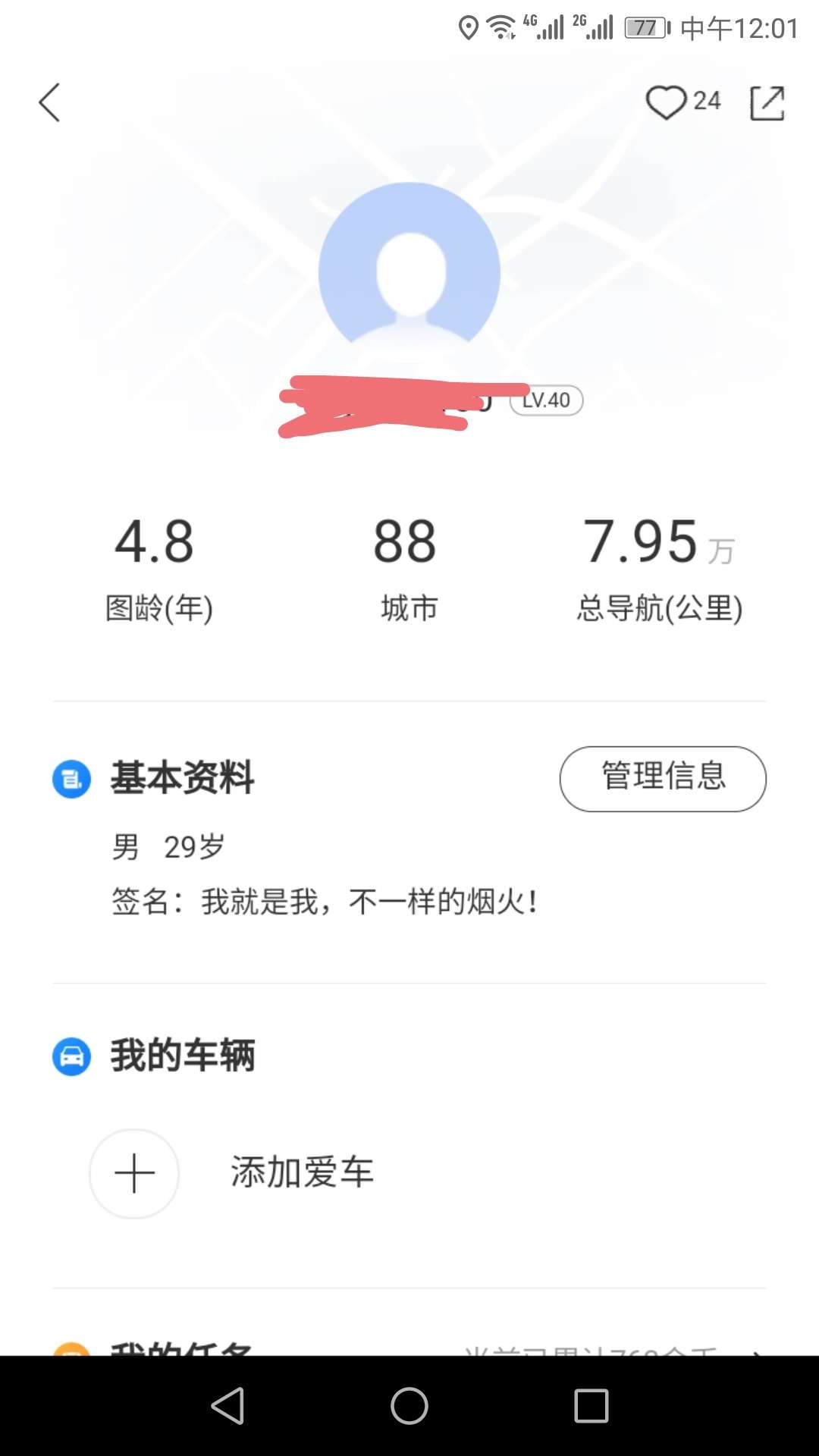Screen dimensions: 819x1456
Task: Open recent apps from the navigation bar
Action: pos(591,1406)
